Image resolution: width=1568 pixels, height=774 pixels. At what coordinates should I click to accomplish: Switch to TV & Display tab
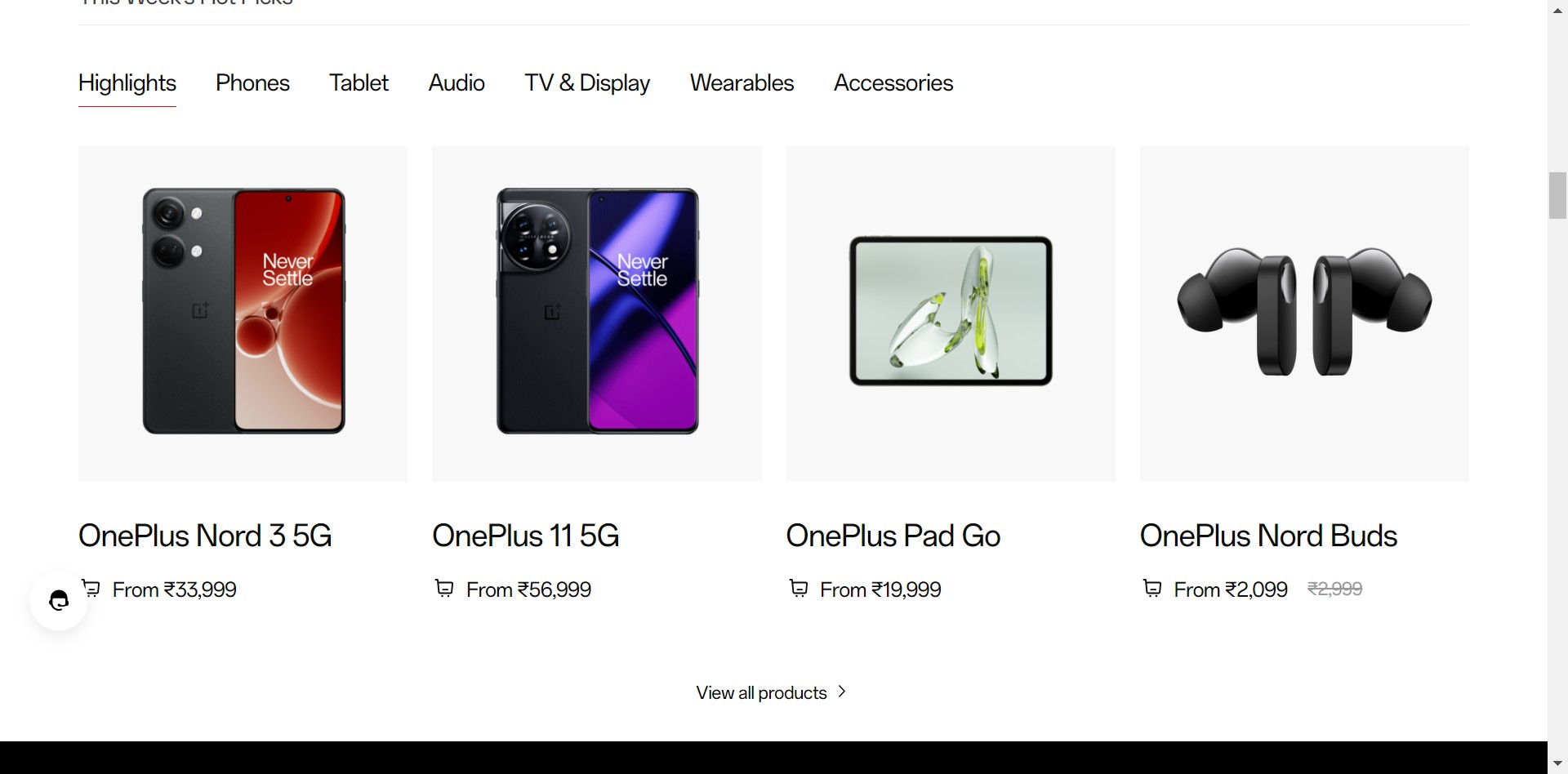point(587,83)
